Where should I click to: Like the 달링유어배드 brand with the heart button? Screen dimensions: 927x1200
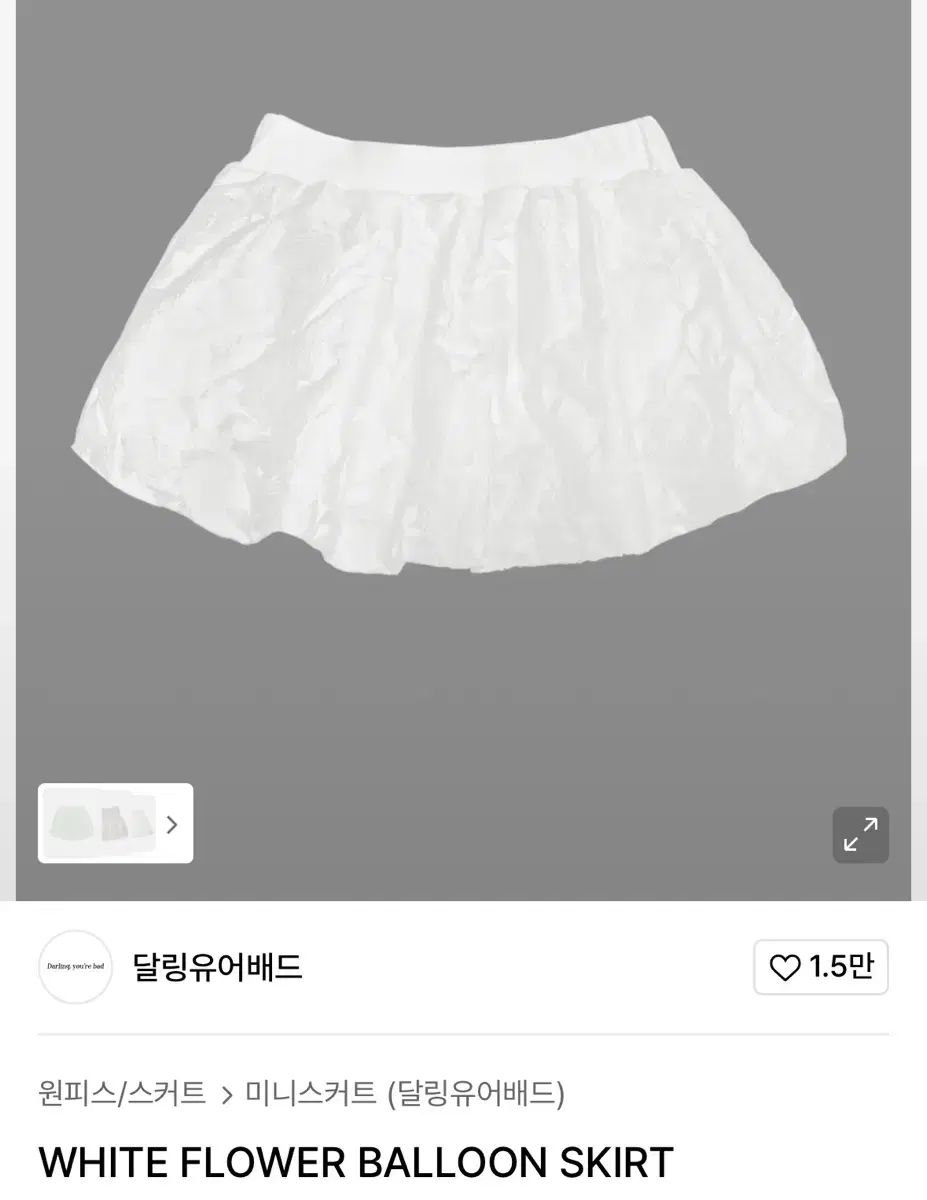click(x=820, y=967)
